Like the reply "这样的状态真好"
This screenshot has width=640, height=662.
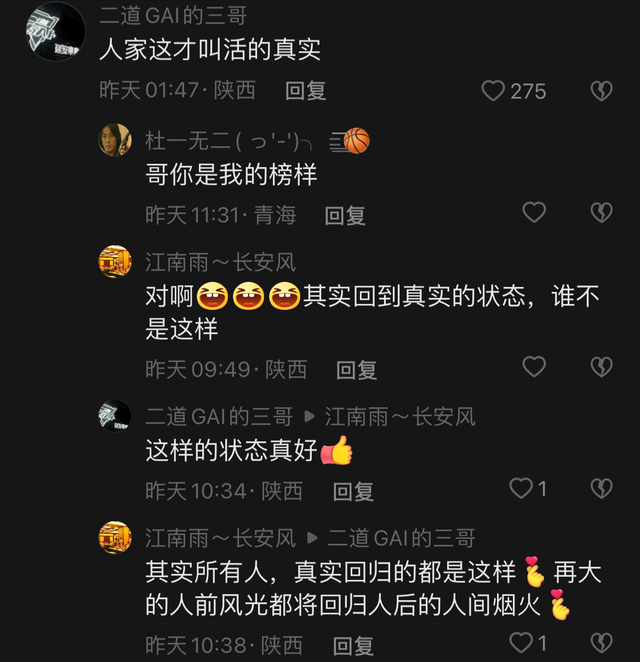tap(521, 488)
